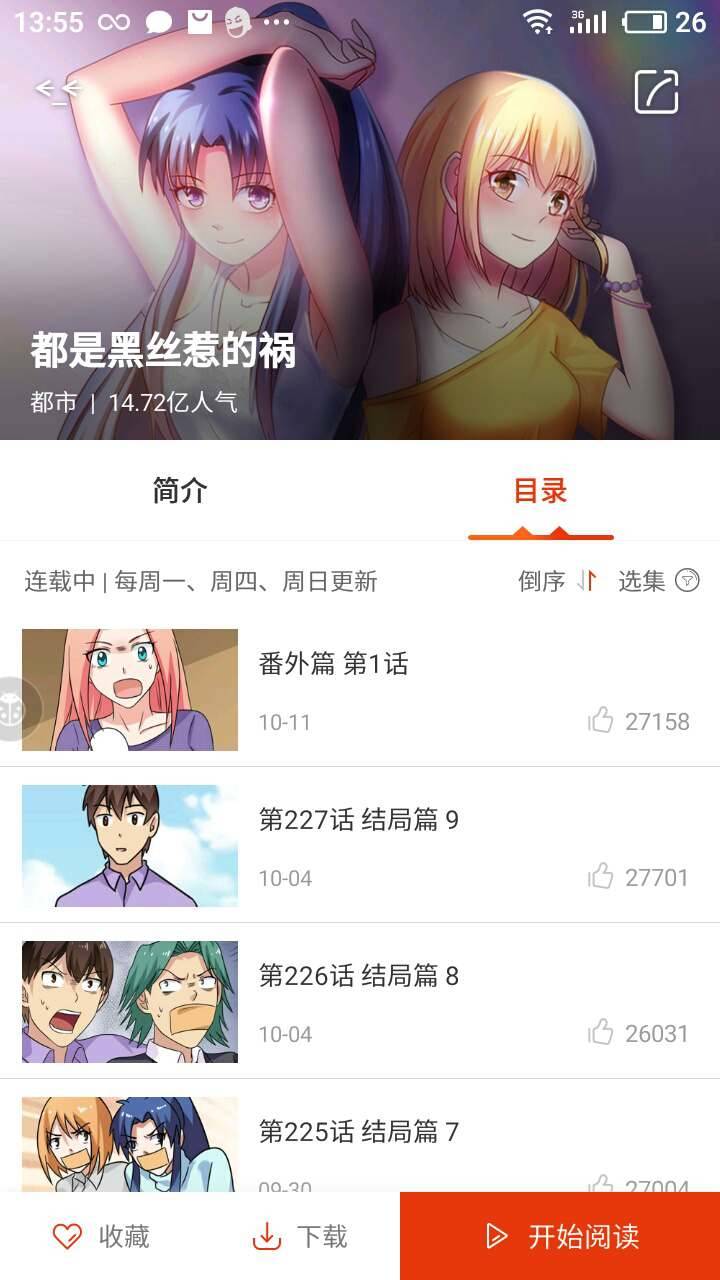
Task: Open the 选集 episode filter
Action: 658,581
